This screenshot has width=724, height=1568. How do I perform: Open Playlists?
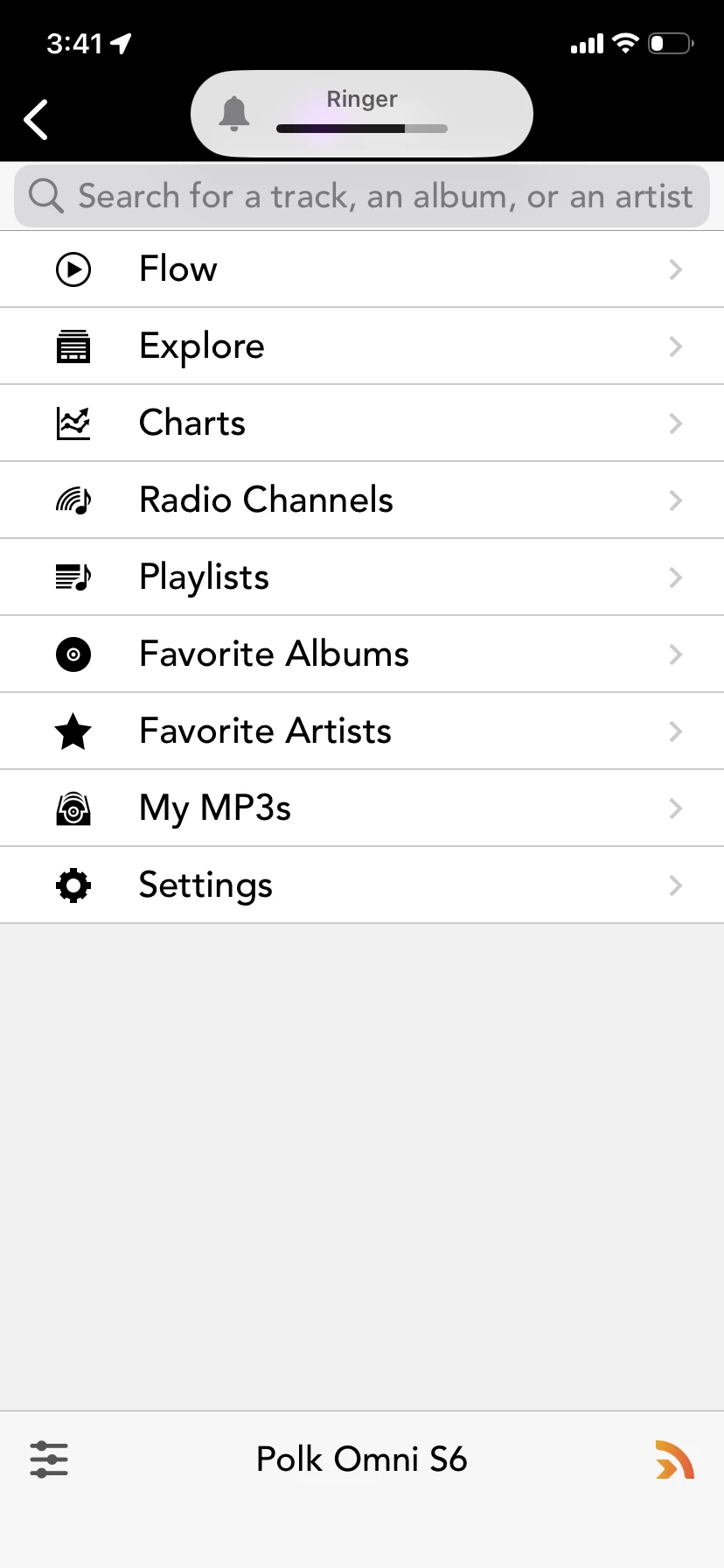[362, 577]
